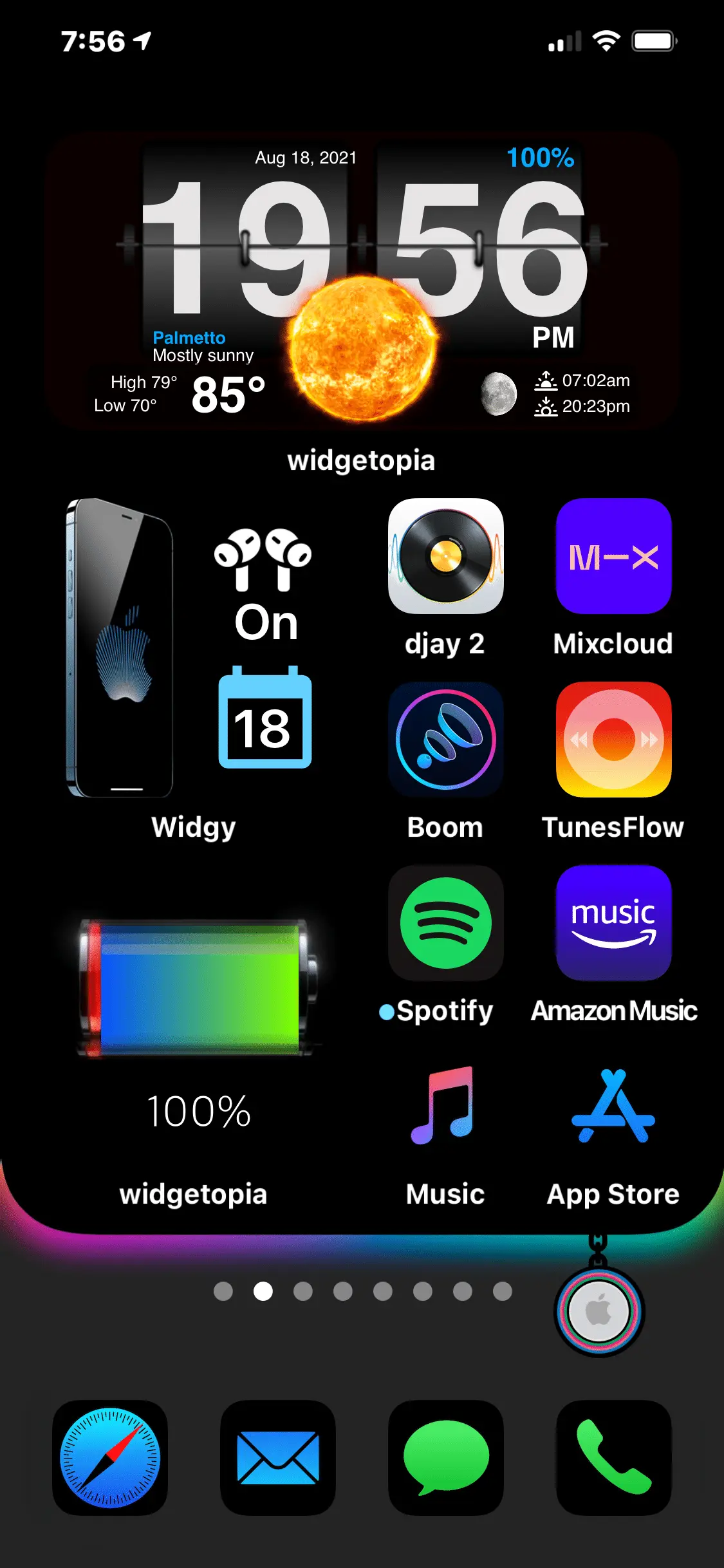
Task: Open the djay 2 app
Action: click(445, 556)
